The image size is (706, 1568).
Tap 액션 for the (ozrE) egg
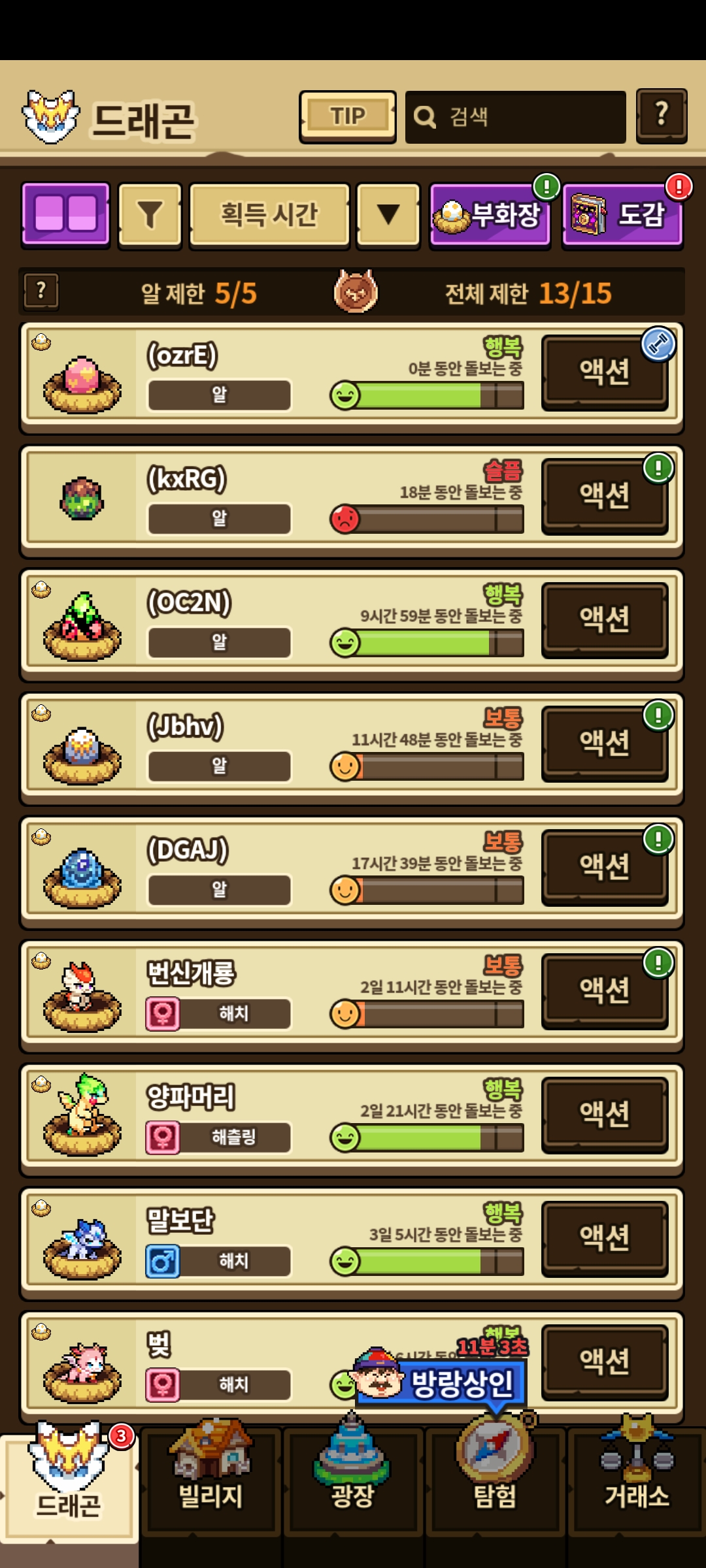click(x=604, y=372)
